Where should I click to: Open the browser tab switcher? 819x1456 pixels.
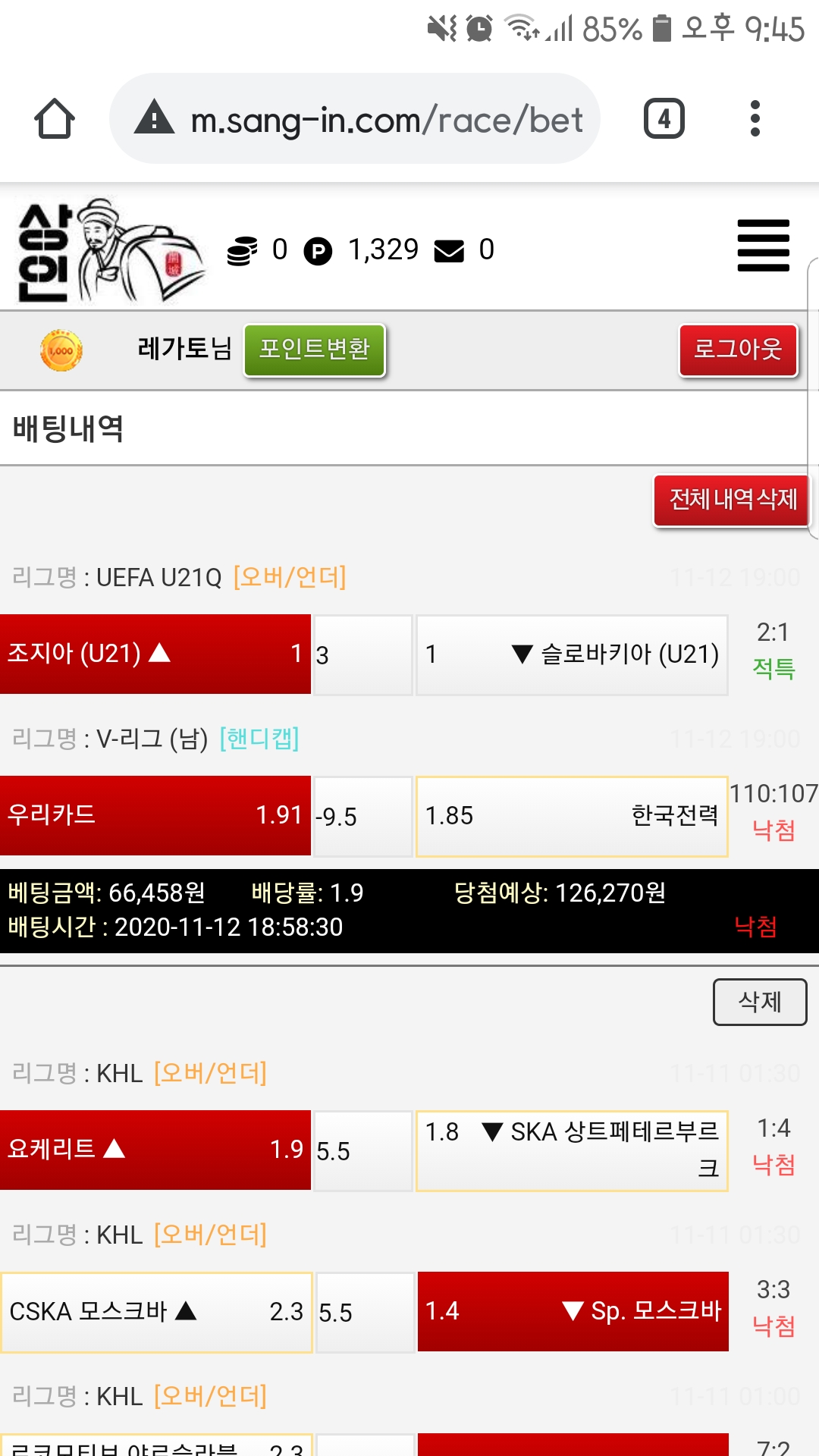(664, 119)
